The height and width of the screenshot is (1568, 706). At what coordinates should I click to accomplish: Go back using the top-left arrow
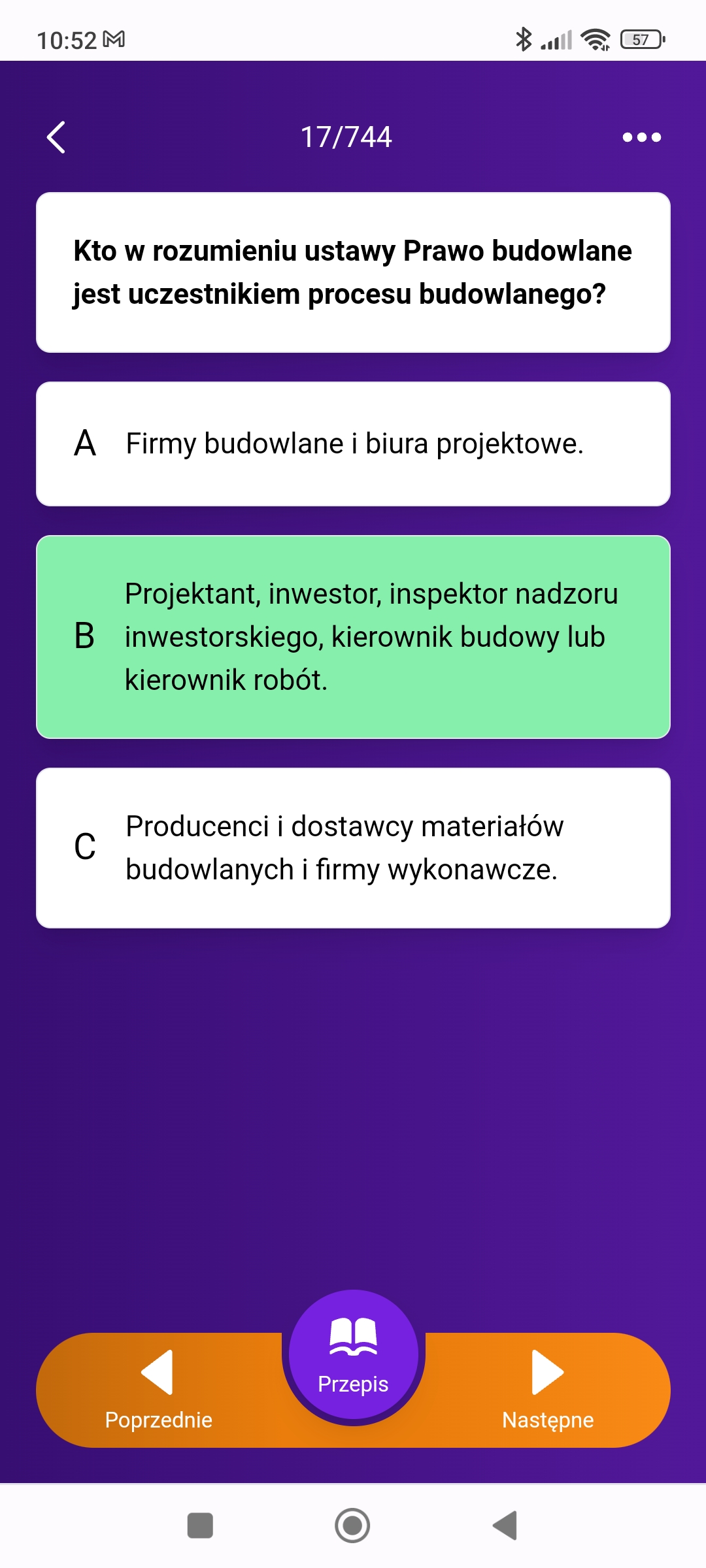point(56,137)
